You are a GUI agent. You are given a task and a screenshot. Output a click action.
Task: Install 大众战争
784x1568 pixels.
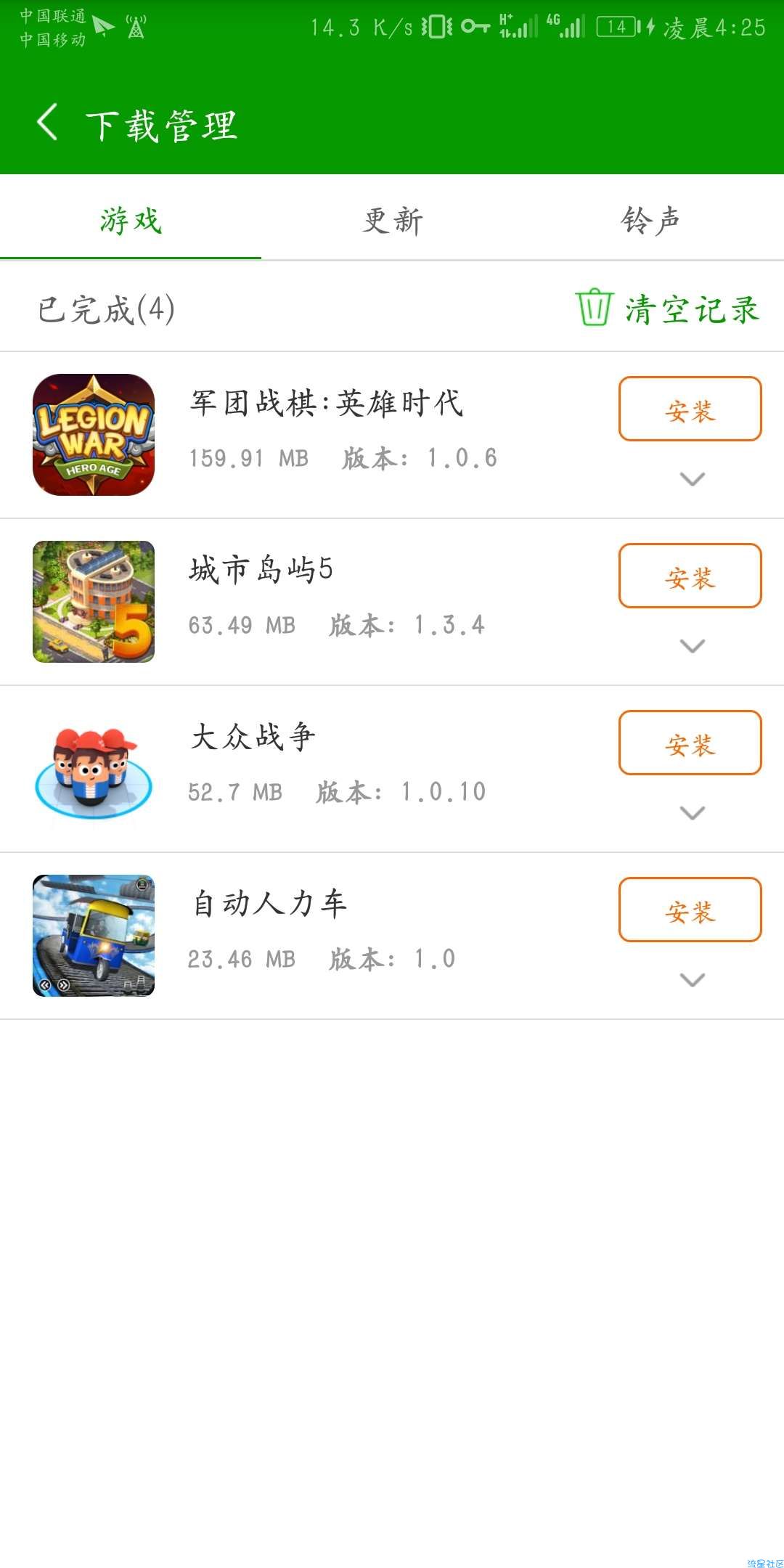coord(690,743)
